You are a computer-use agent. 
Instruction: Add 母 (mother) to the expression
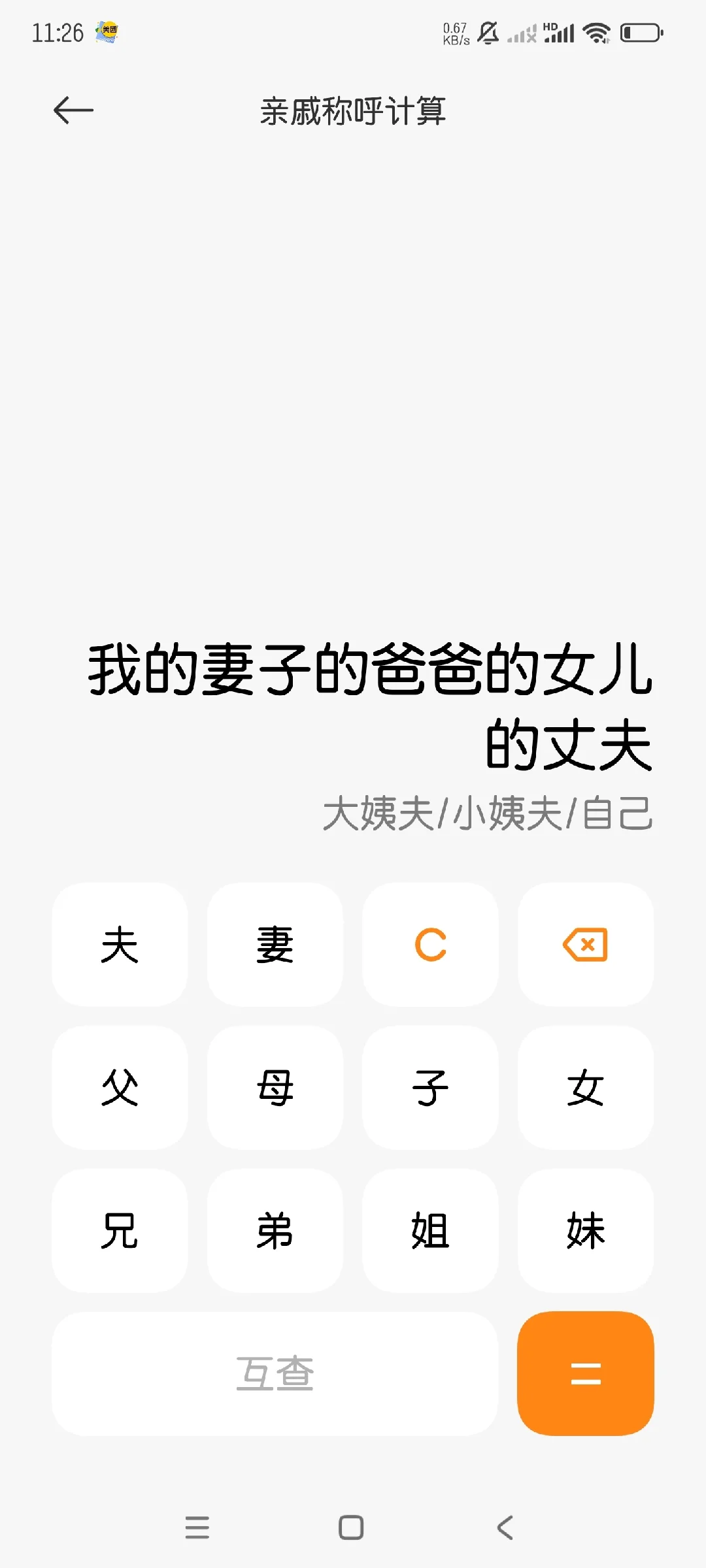pos(275,1088)
